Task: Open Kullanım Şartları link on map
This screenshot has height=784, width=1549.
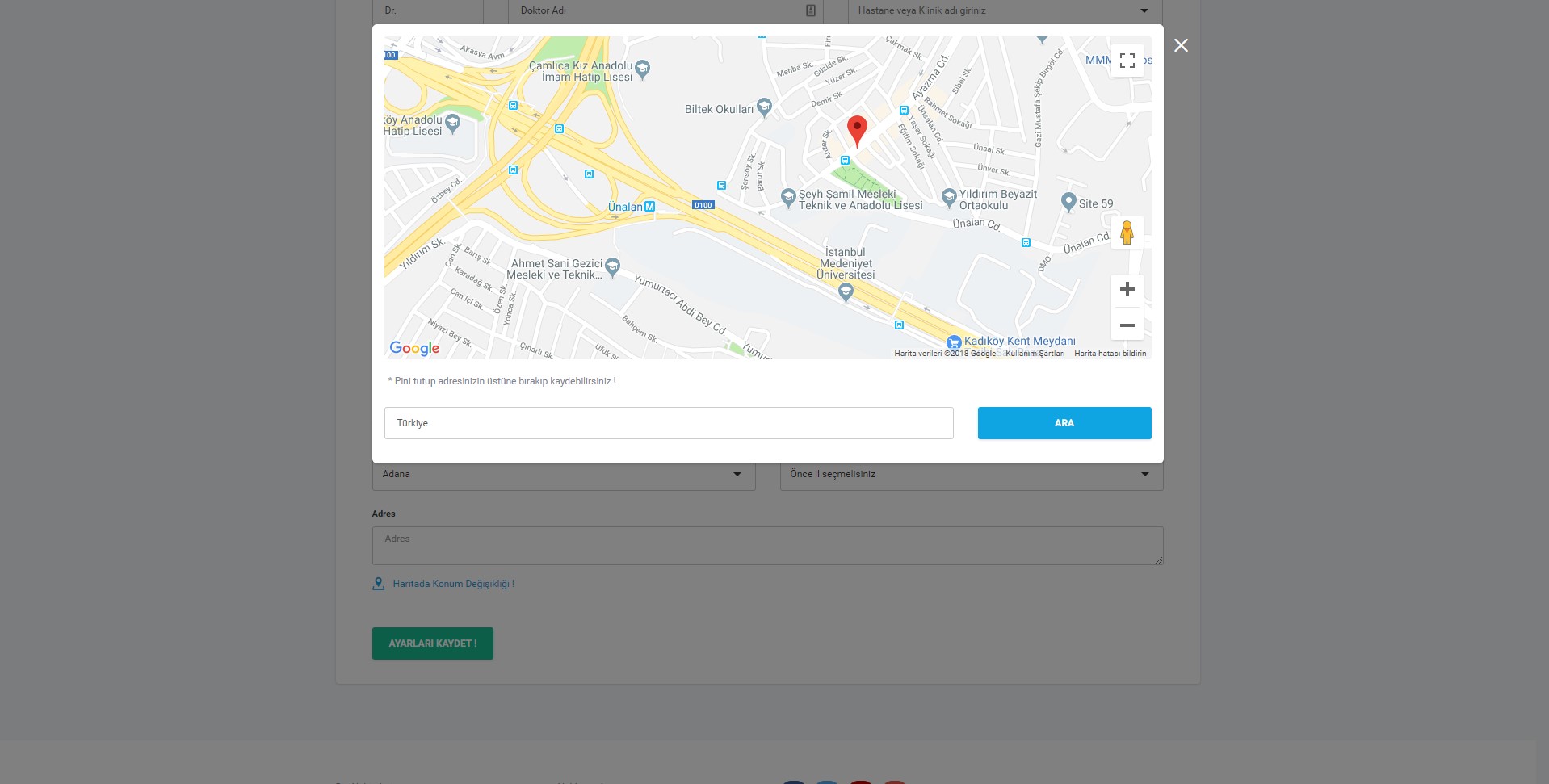Action: [1035, 354]
